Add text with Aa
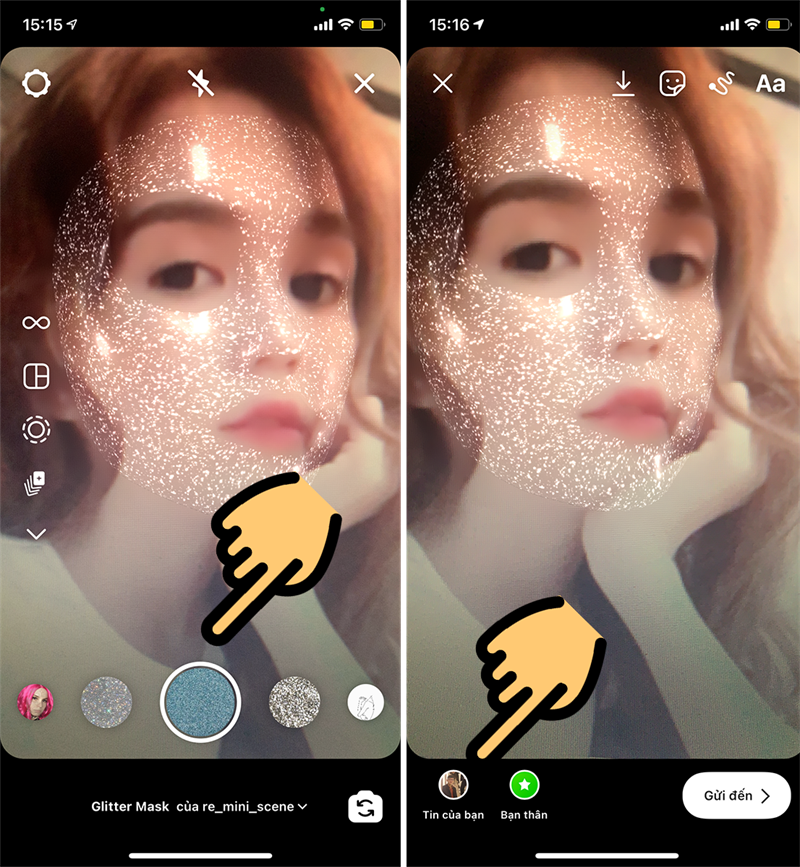This screenshot has width=800, height=867. [x=770, y=84]
